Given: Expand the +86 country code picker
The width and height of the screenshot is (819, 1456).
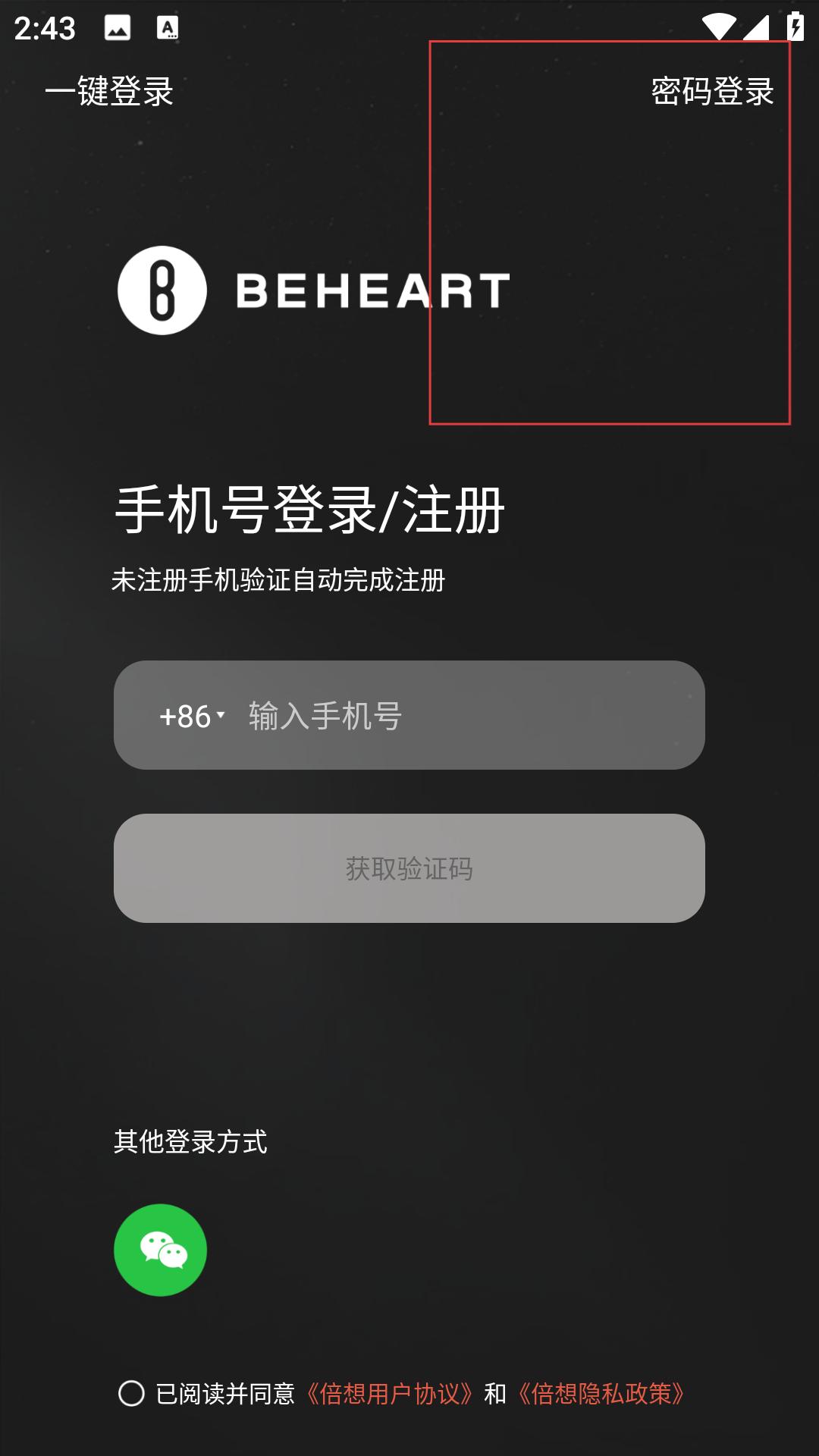Looking at the screenshot, I should tap(192, 716).
